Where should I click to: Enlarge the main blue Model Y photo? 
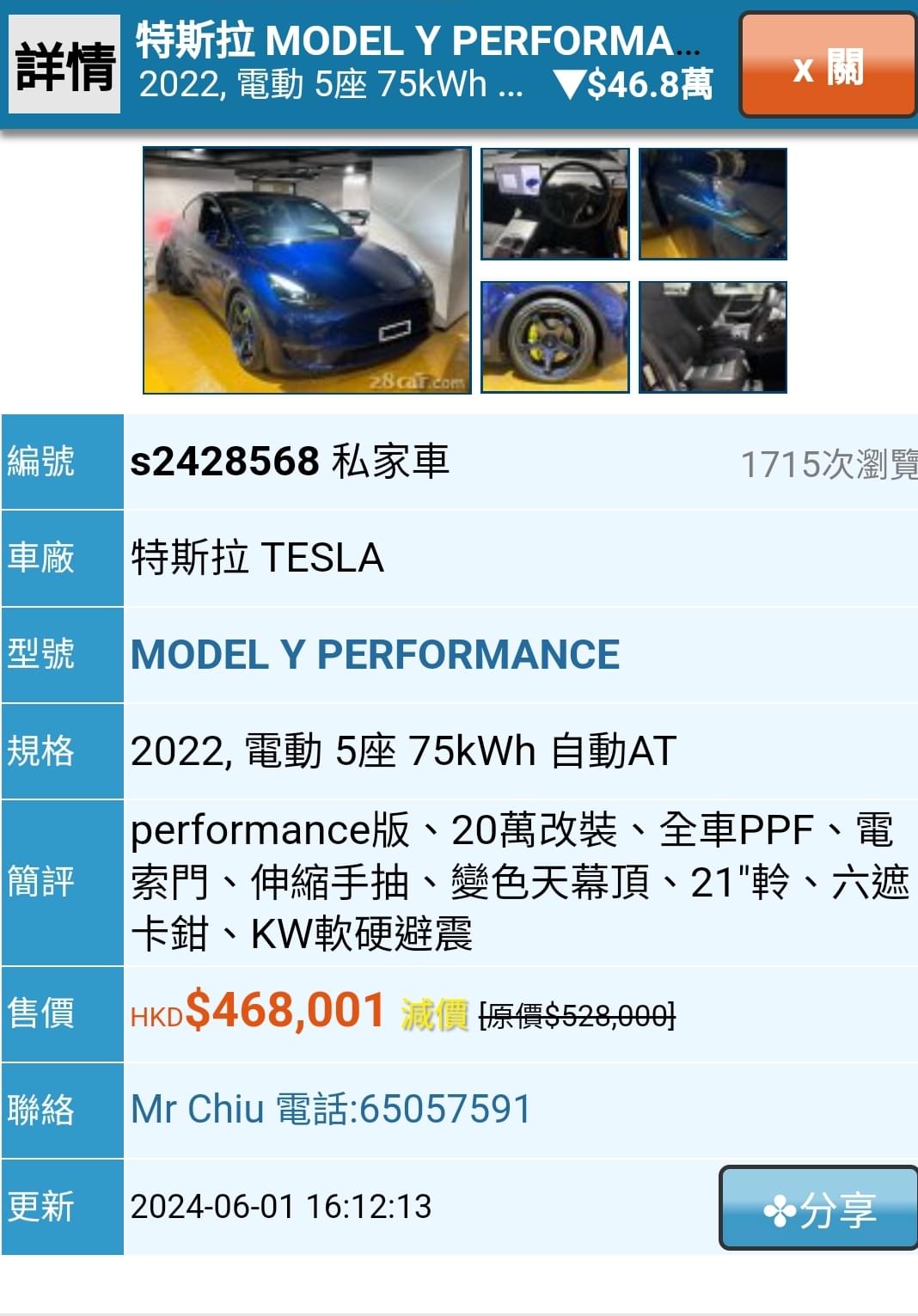pos(305,271)
